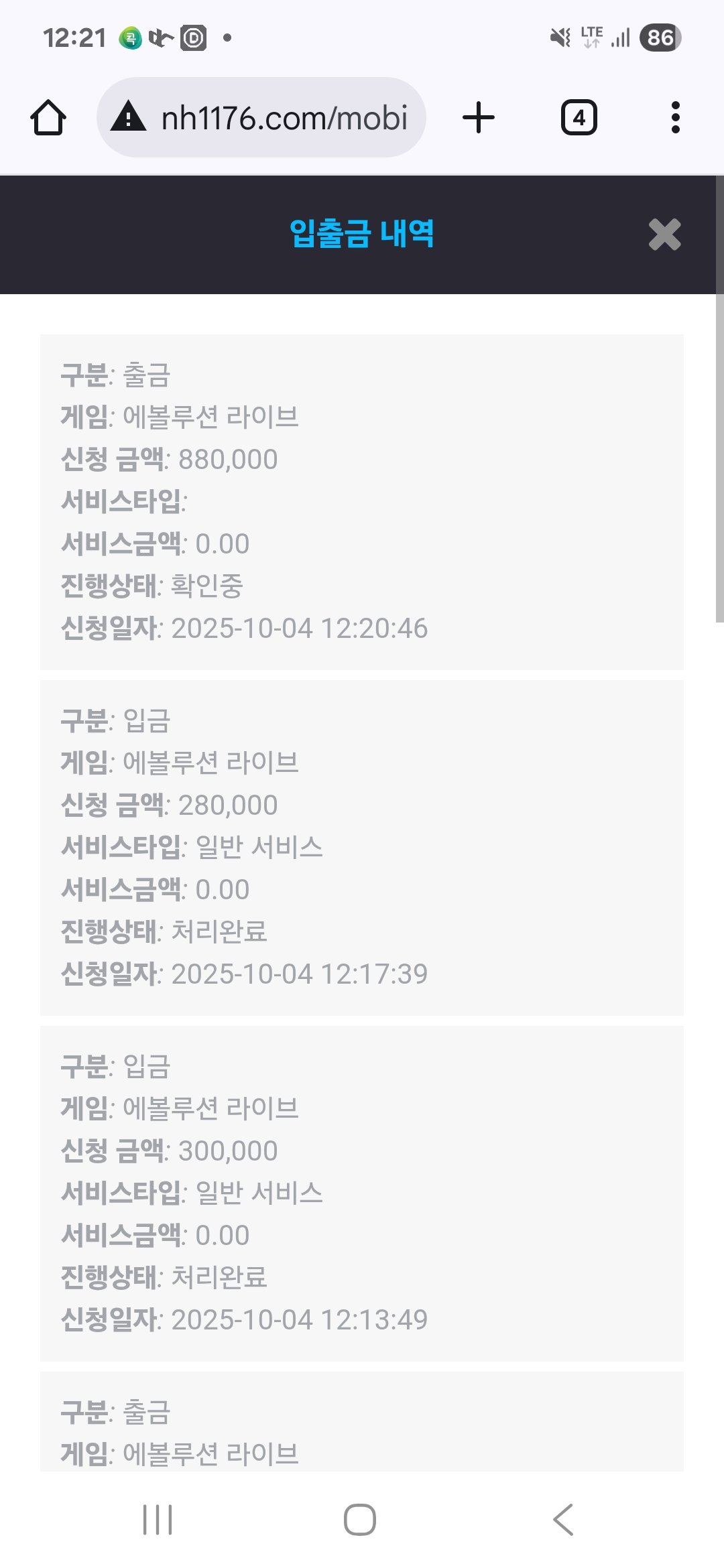Open the tab switcher showing 4 tabs

(x=579, y=116)
